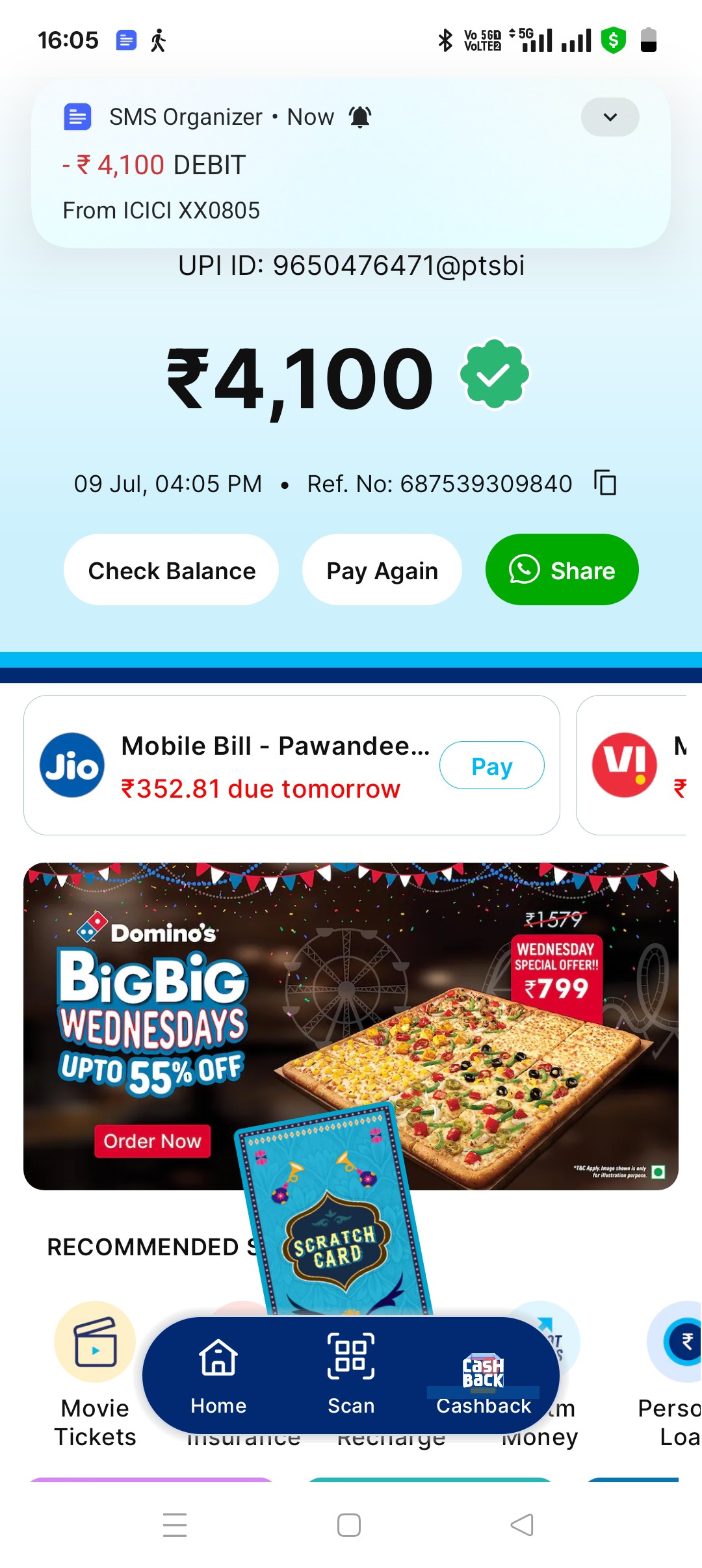This screenshot has width=702, height=1568.
Task: Tap Order Now on Domino's banner
Action: coord(153,1141)
